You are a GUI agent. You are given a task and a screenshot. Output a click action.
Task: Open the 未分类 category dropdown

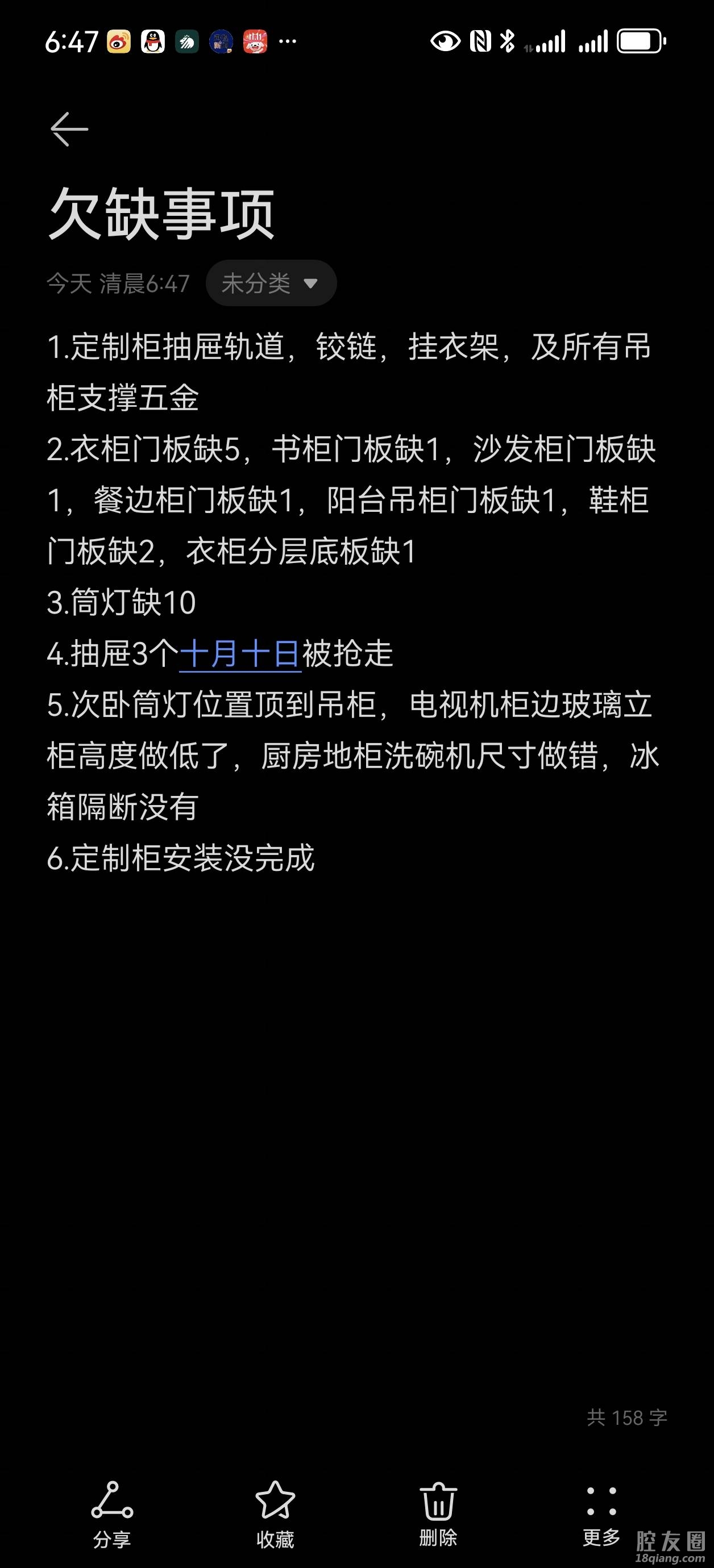click(x=271, y=283)
